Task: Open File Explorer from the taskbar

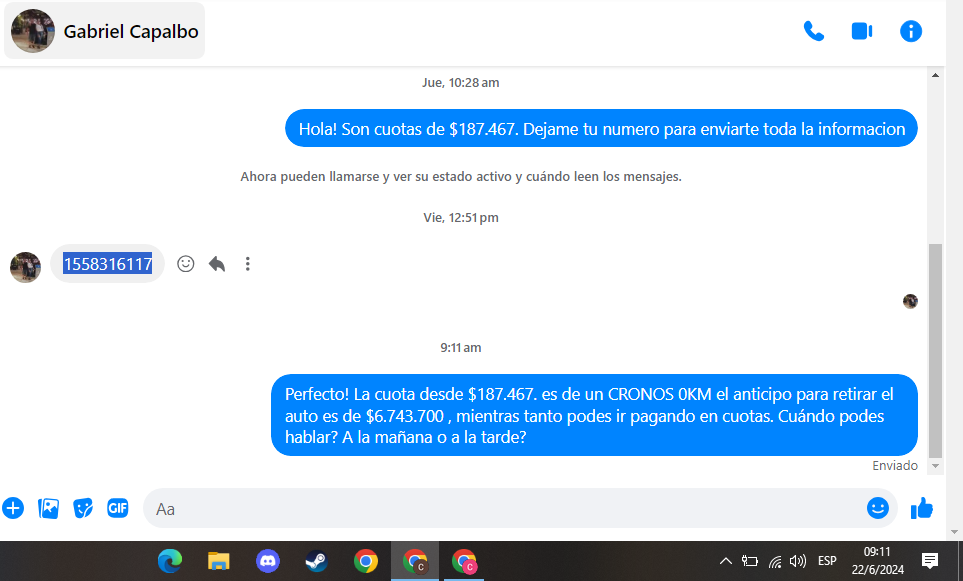Action: coord(219,561)
